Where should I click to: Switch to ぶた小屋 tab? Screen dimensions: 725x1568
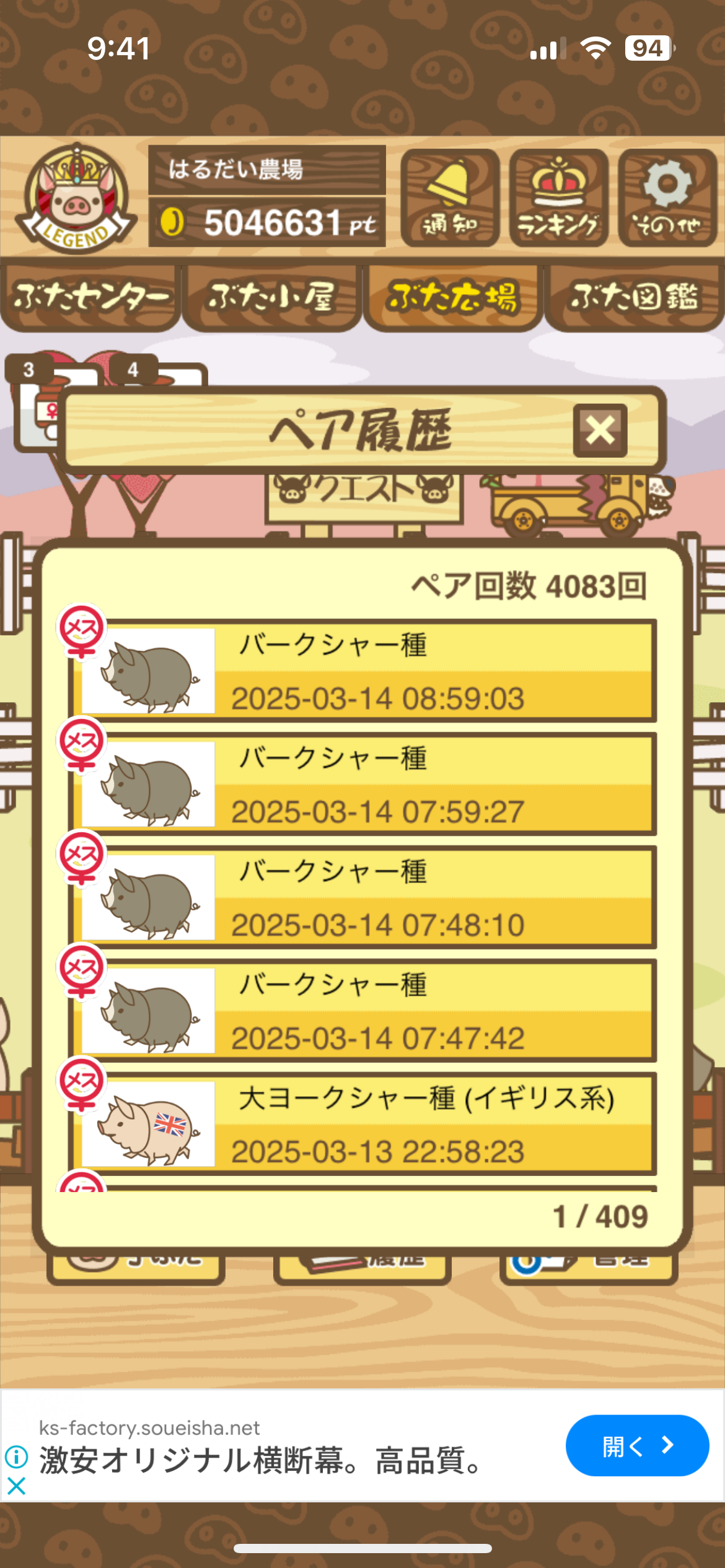click(271, 298)
